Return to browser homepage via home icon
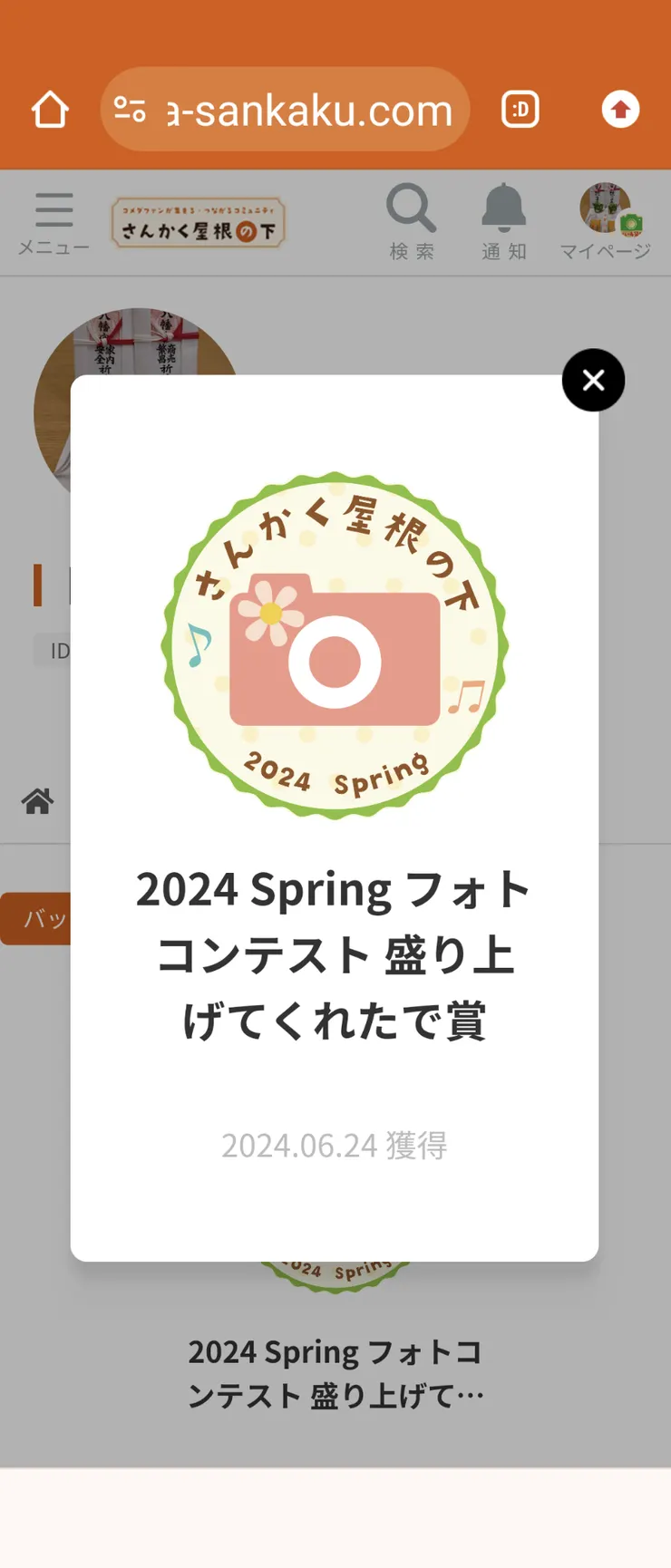The height and width of the screenshot is (1568, 671). pyautogui.click(x=50, y=109)
